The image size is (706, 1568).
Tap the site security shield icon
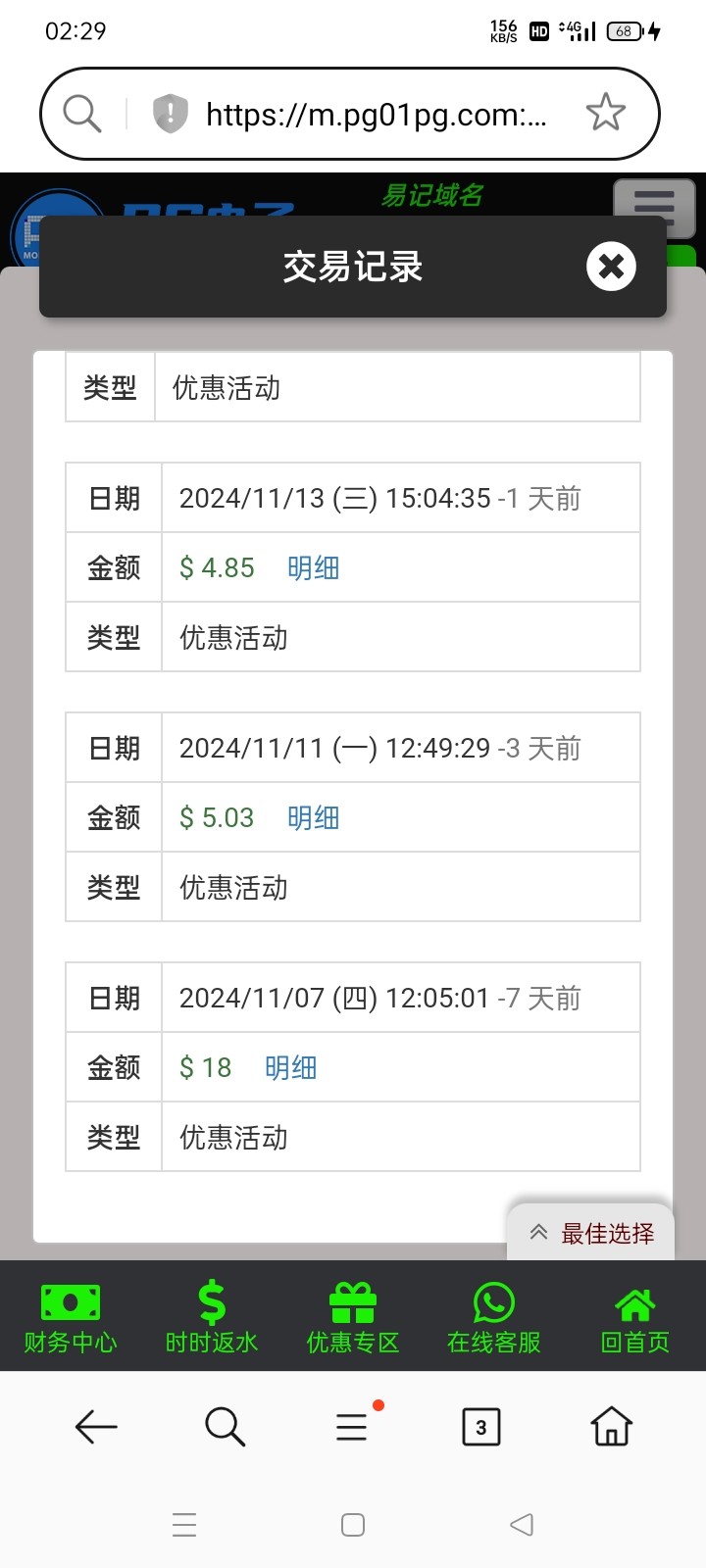169,114
